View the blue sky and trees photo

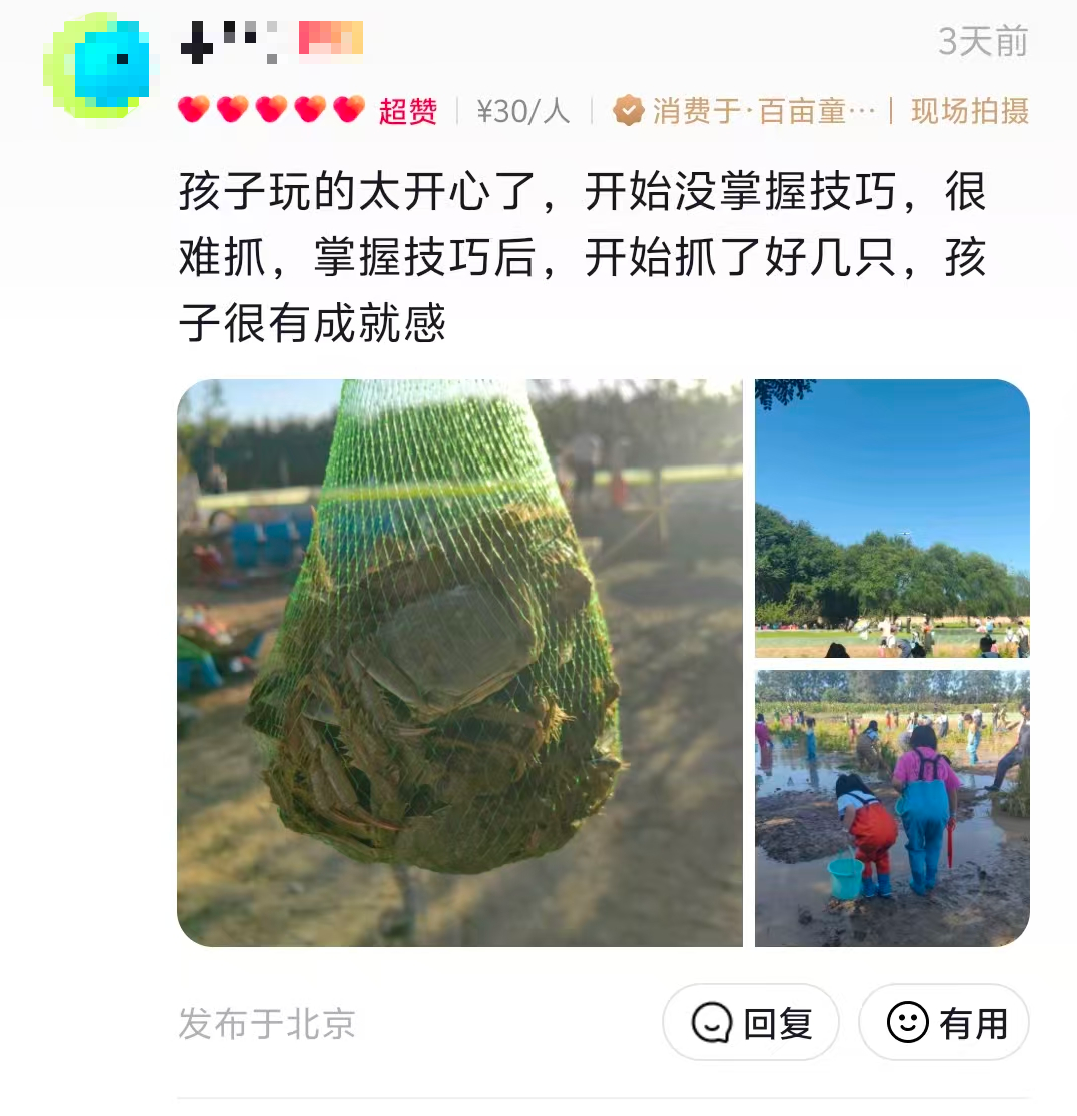891,518
